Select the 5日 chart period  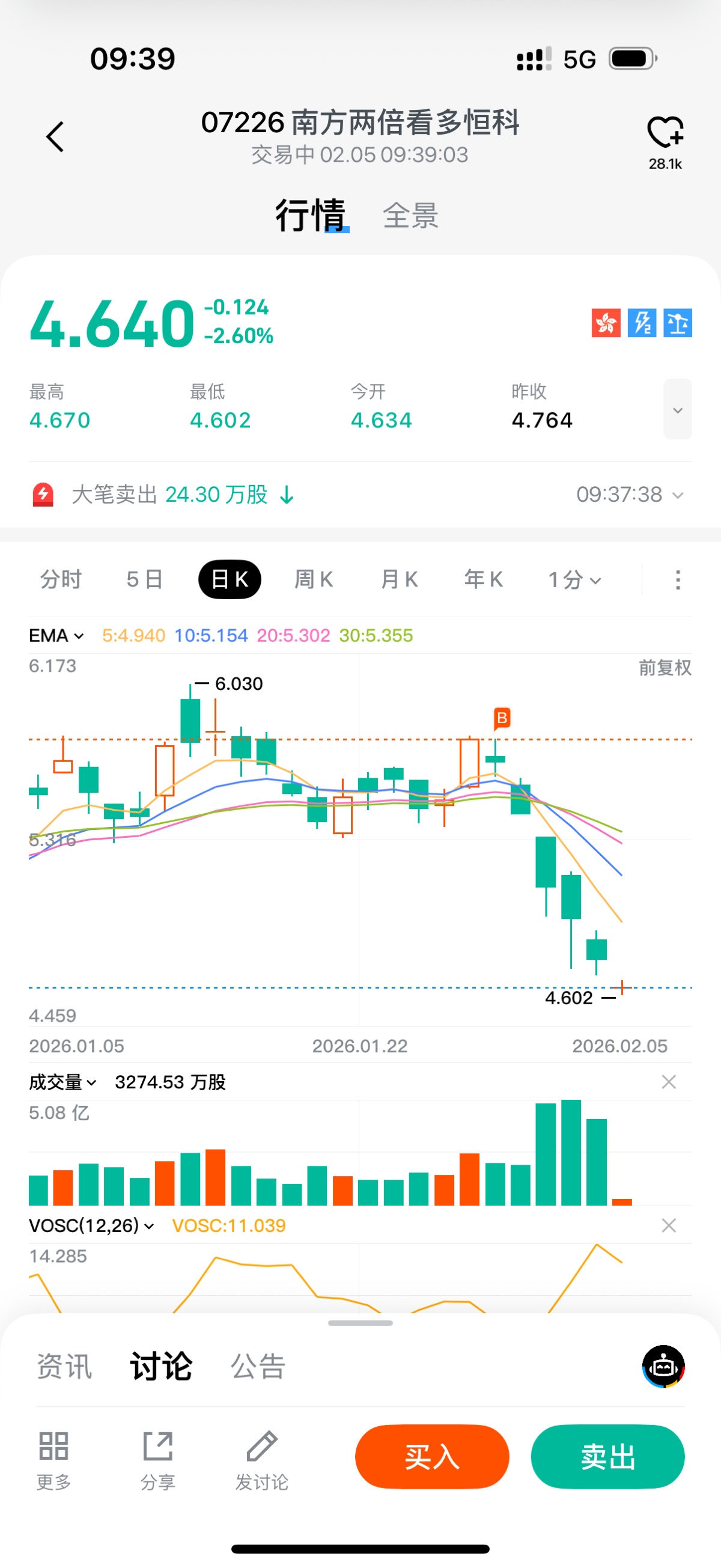[x=144, y=579]
